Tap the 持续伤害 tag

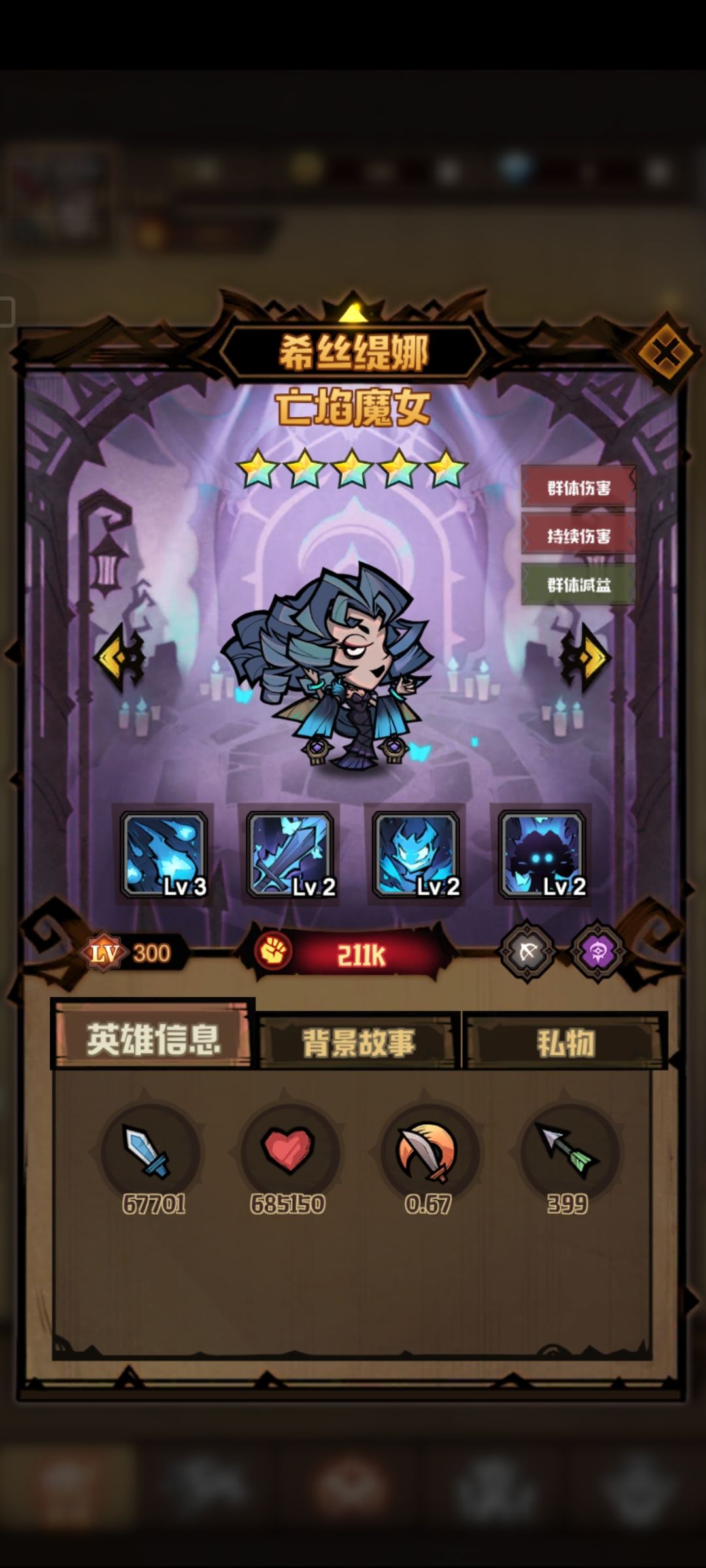[579, 536]
